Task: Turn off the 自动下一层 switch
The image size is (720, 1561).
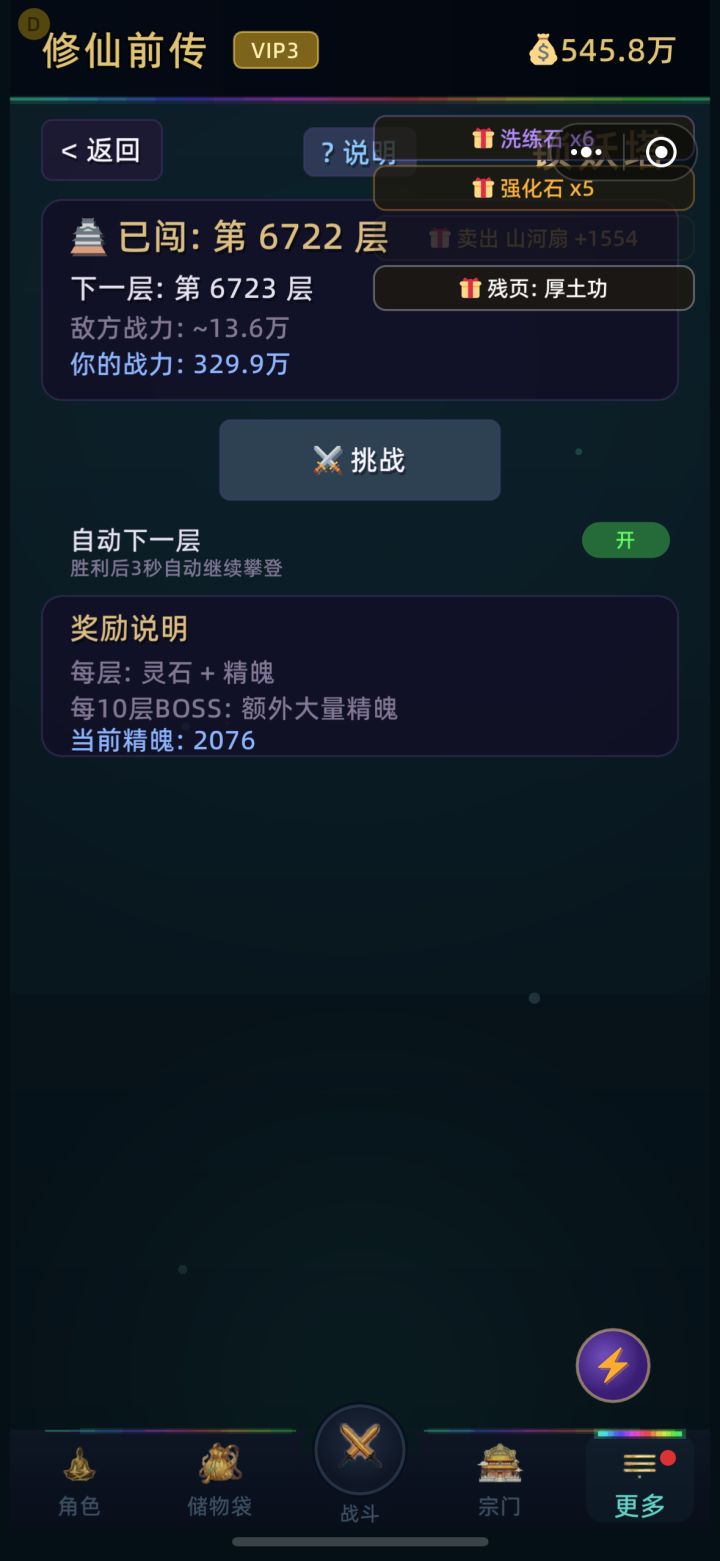Action: tap(625, 540)
